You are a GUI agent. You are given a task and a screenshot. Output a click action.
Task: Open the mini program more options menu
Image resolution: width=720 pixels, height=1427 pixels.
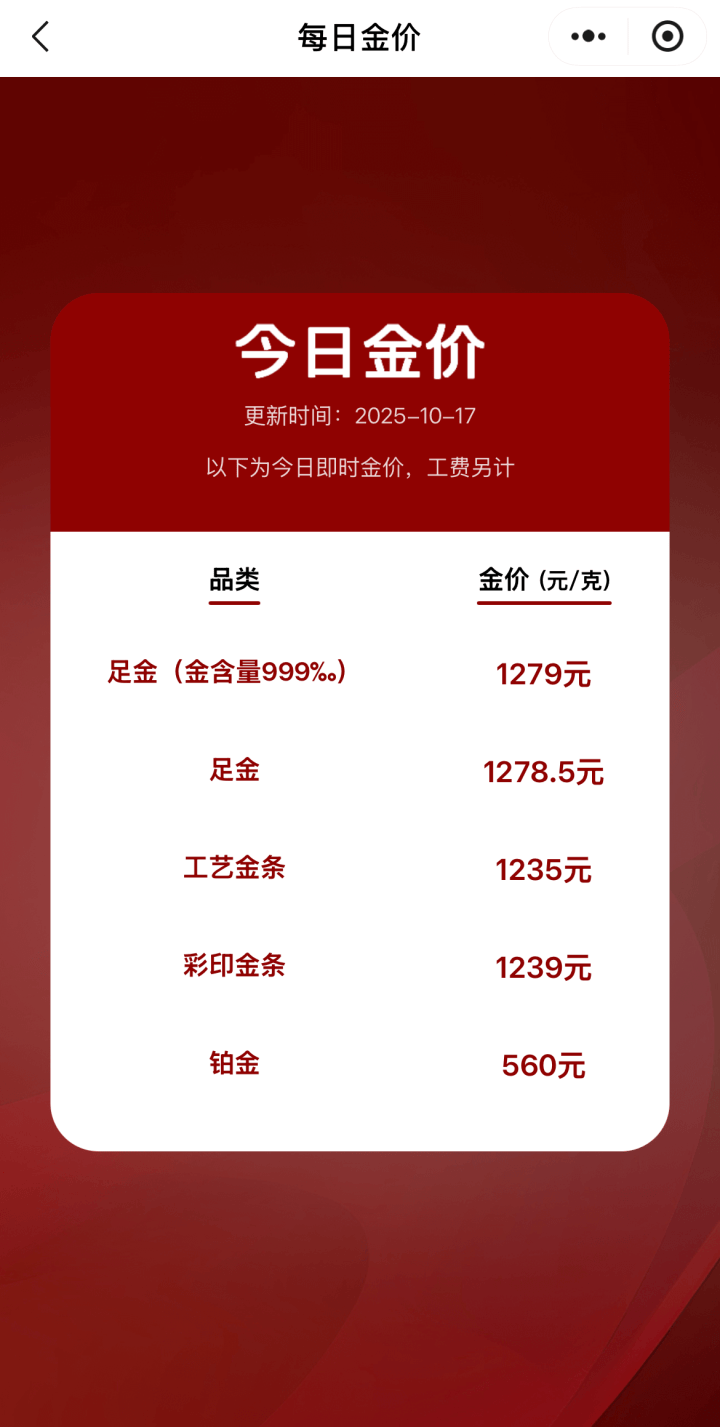pos(588,37)
